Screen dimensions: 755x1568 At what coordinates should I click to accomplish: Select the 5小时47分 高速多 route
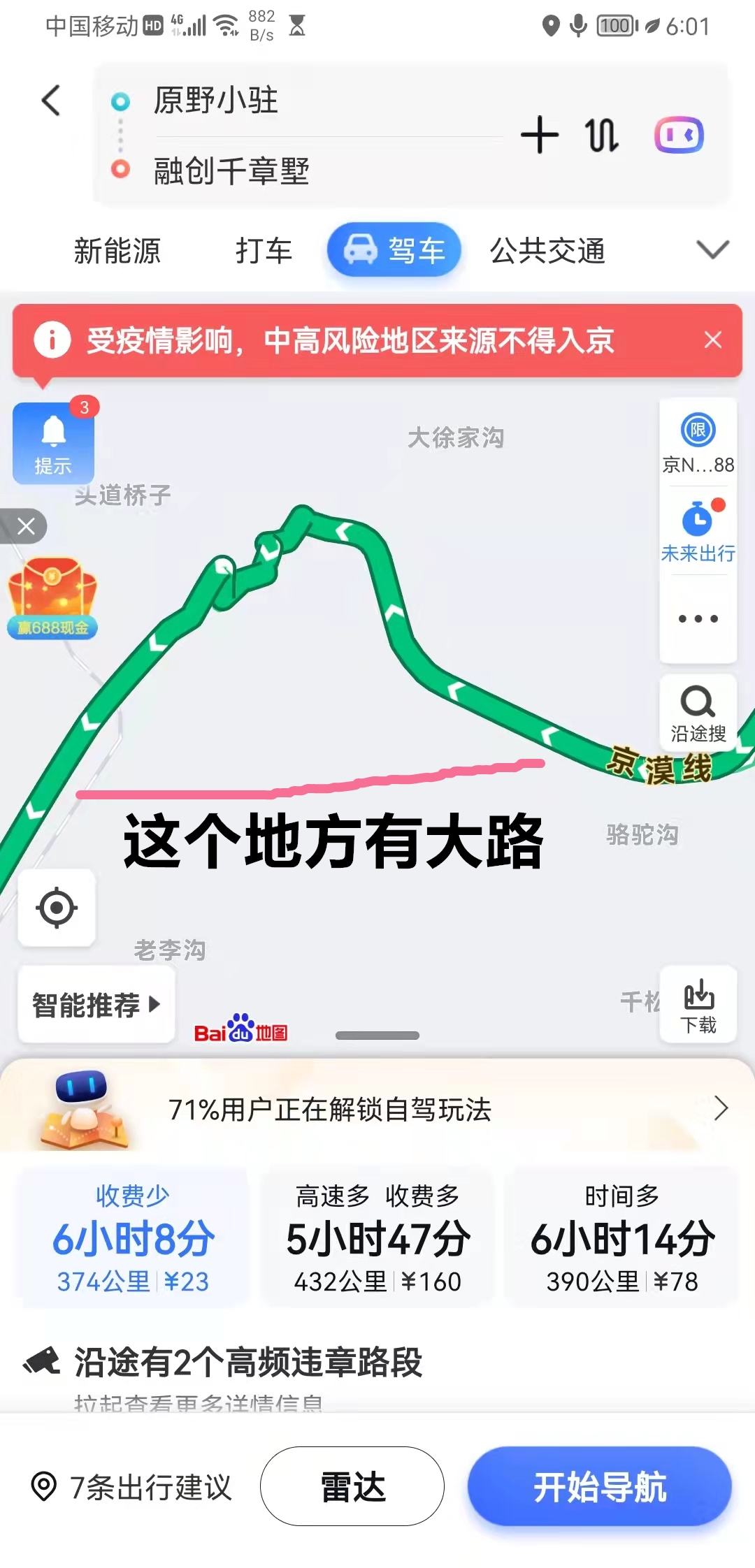[x=377, y=1237]
